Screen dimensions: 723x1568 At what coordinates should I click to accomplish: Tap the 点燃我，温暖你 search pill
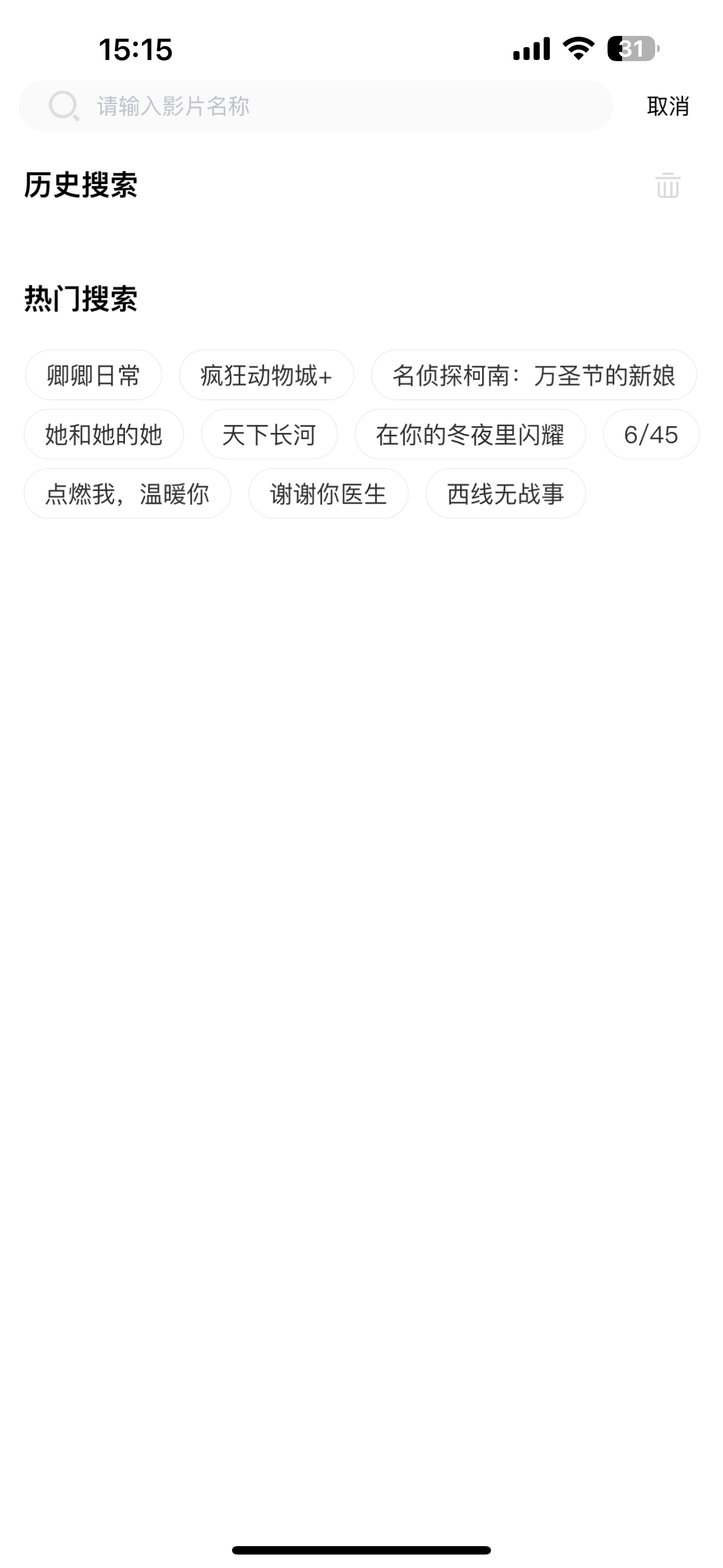click(x=128, y=494)
